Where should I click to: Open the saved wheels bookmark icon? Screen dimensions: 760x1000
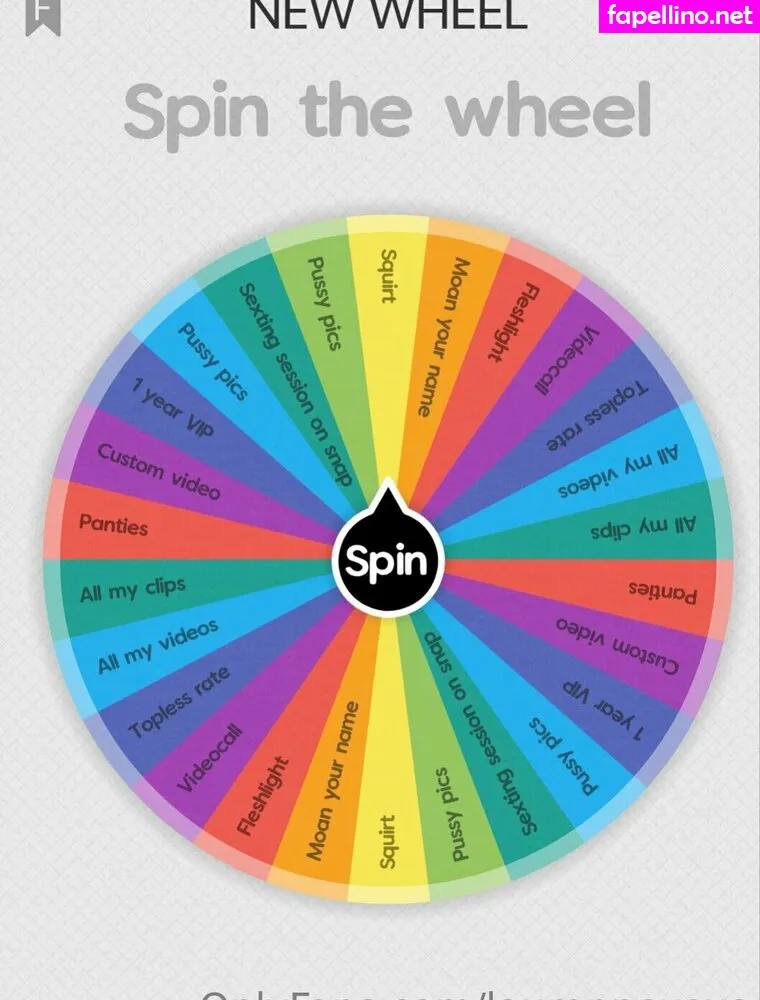pos(43,13)
